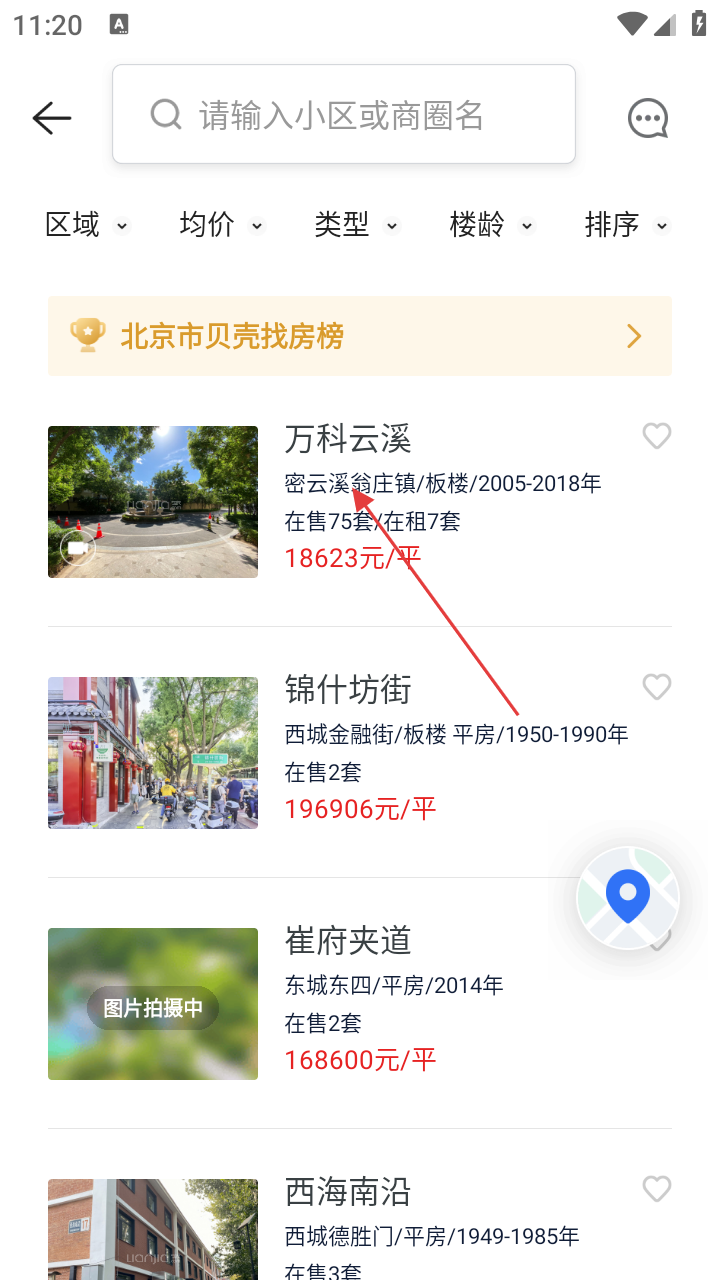The height and width of the screenshot is (1280, 720).
Task: Open the map location floating button
Action: click(628, 897)
